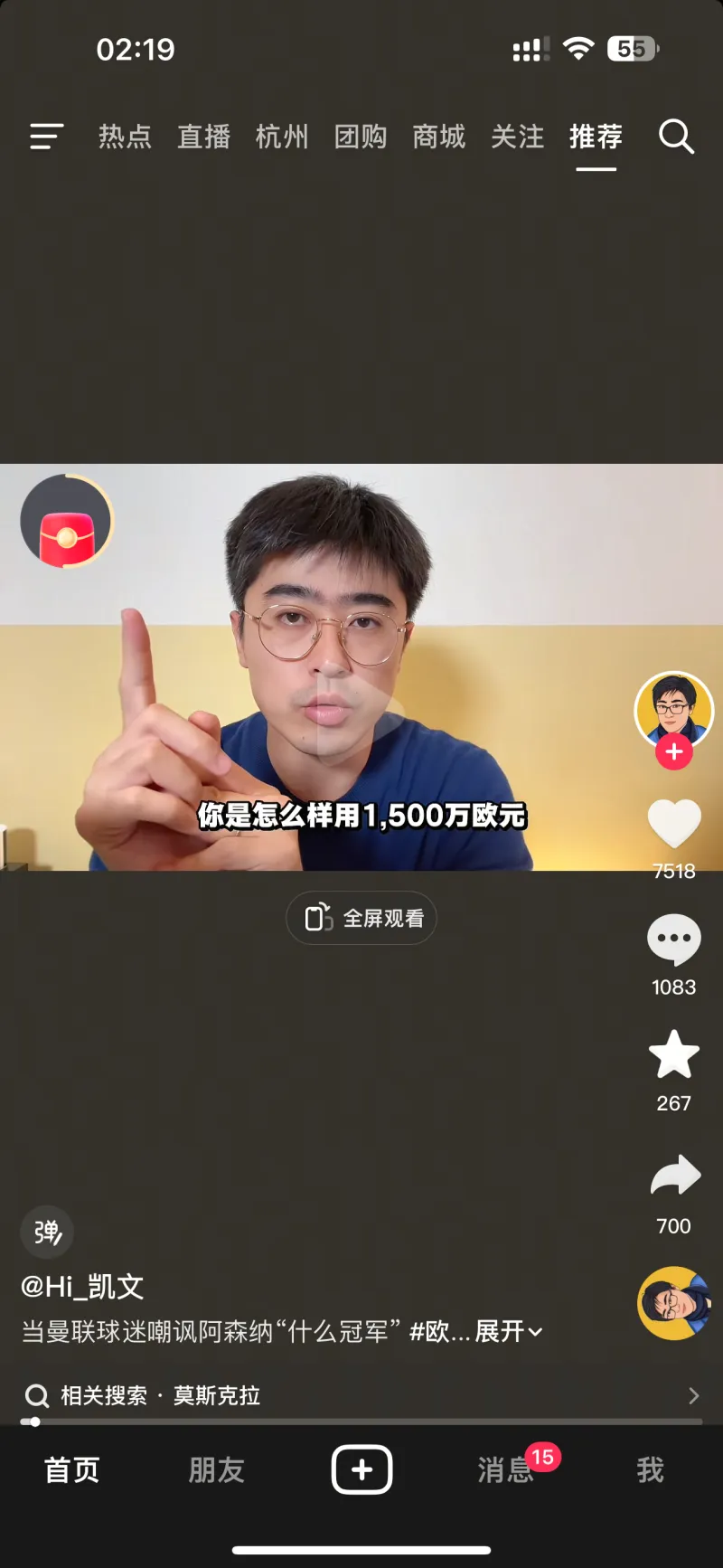Open the 杭州 local tab
723x1568 pixels.
(x=282, y=137)
